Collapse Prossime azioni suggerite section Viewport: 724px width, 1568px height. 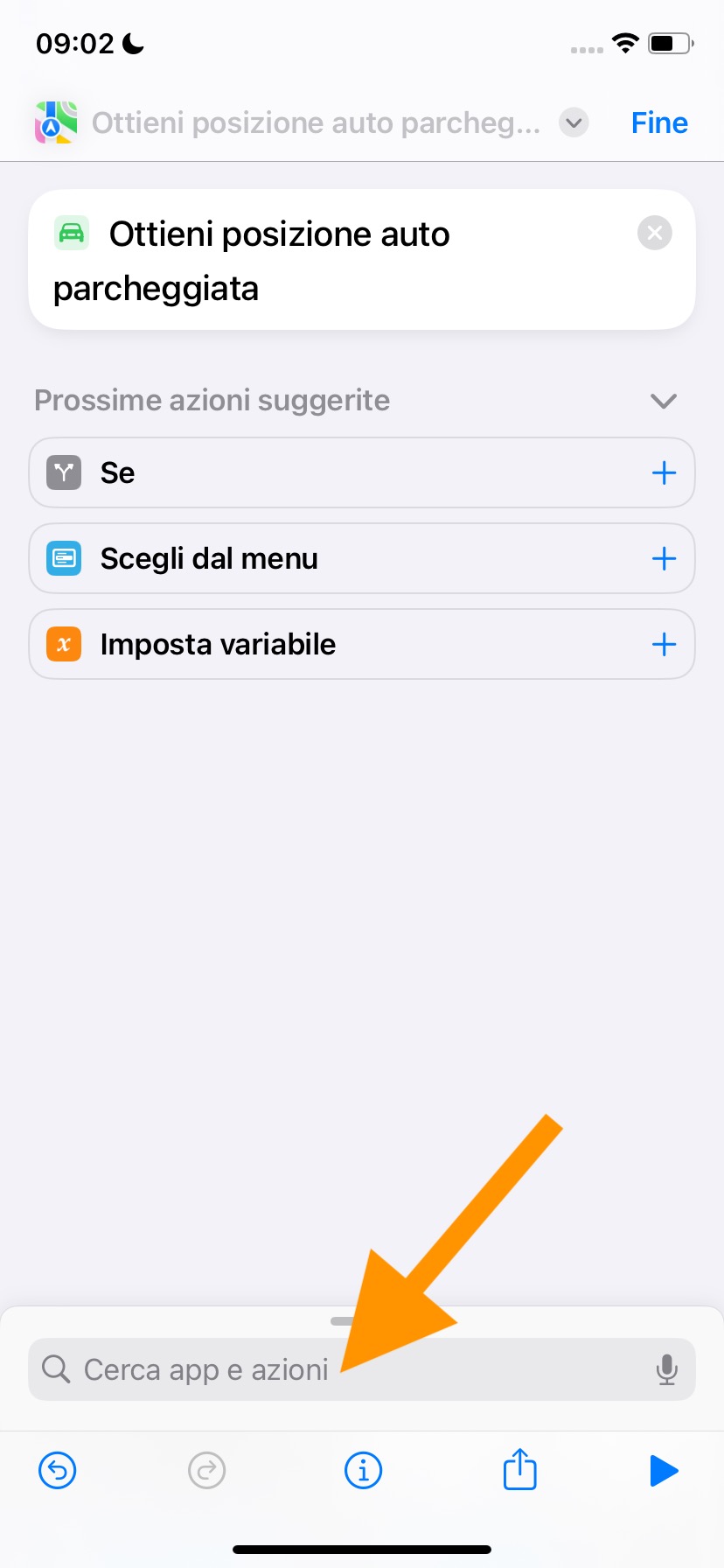pos(664,401)
